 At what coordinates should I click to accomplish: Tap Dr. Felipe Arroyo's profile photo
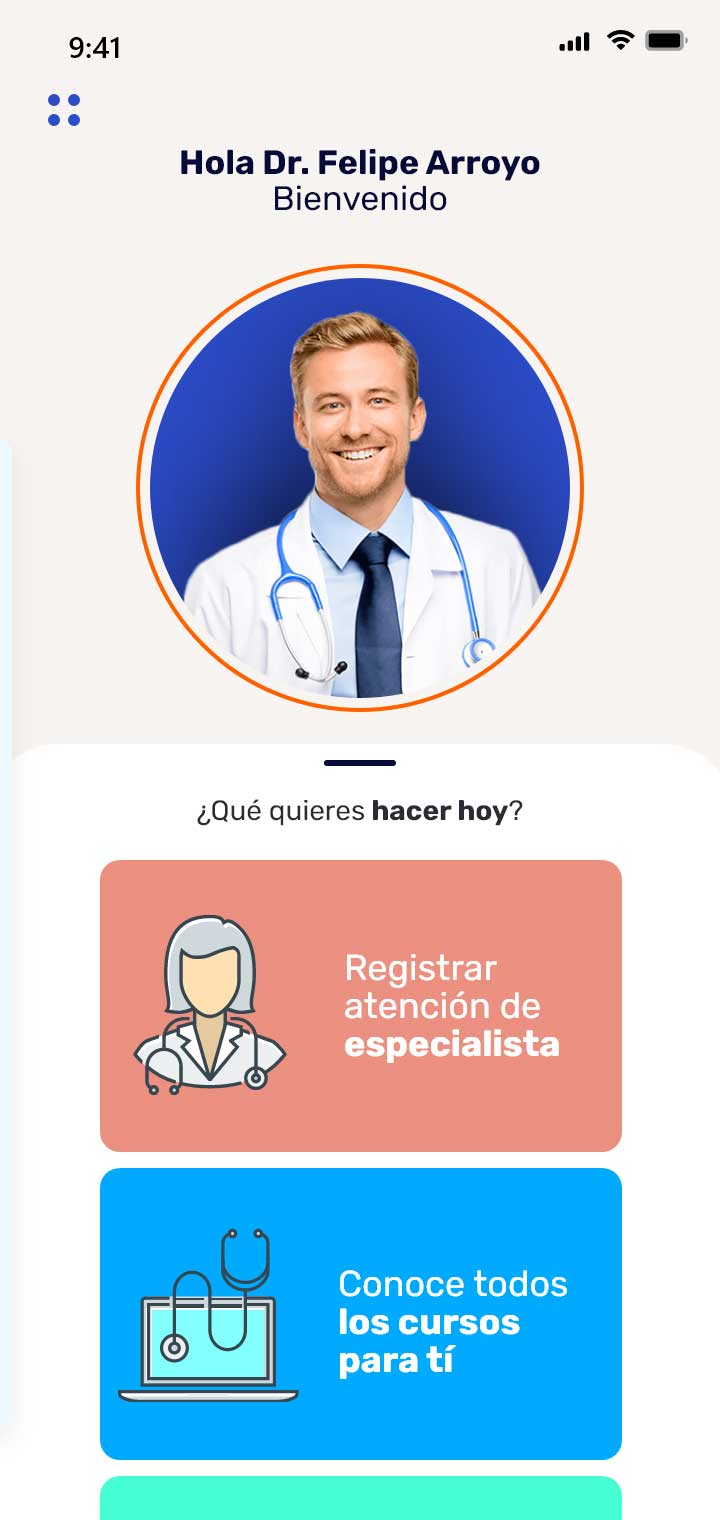pos(360,488)
